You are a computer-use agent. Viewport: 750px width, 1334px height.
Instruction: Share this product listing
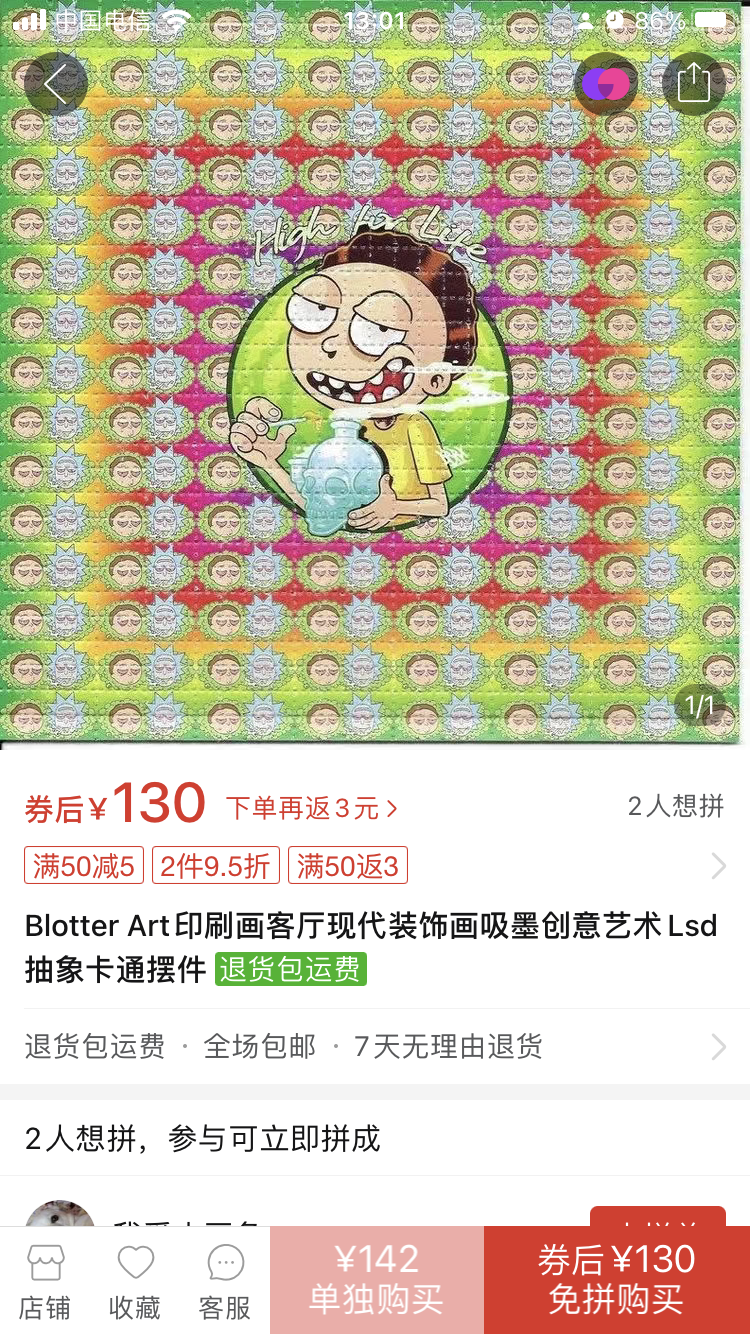pyautogui.click(x=693, y=84)
